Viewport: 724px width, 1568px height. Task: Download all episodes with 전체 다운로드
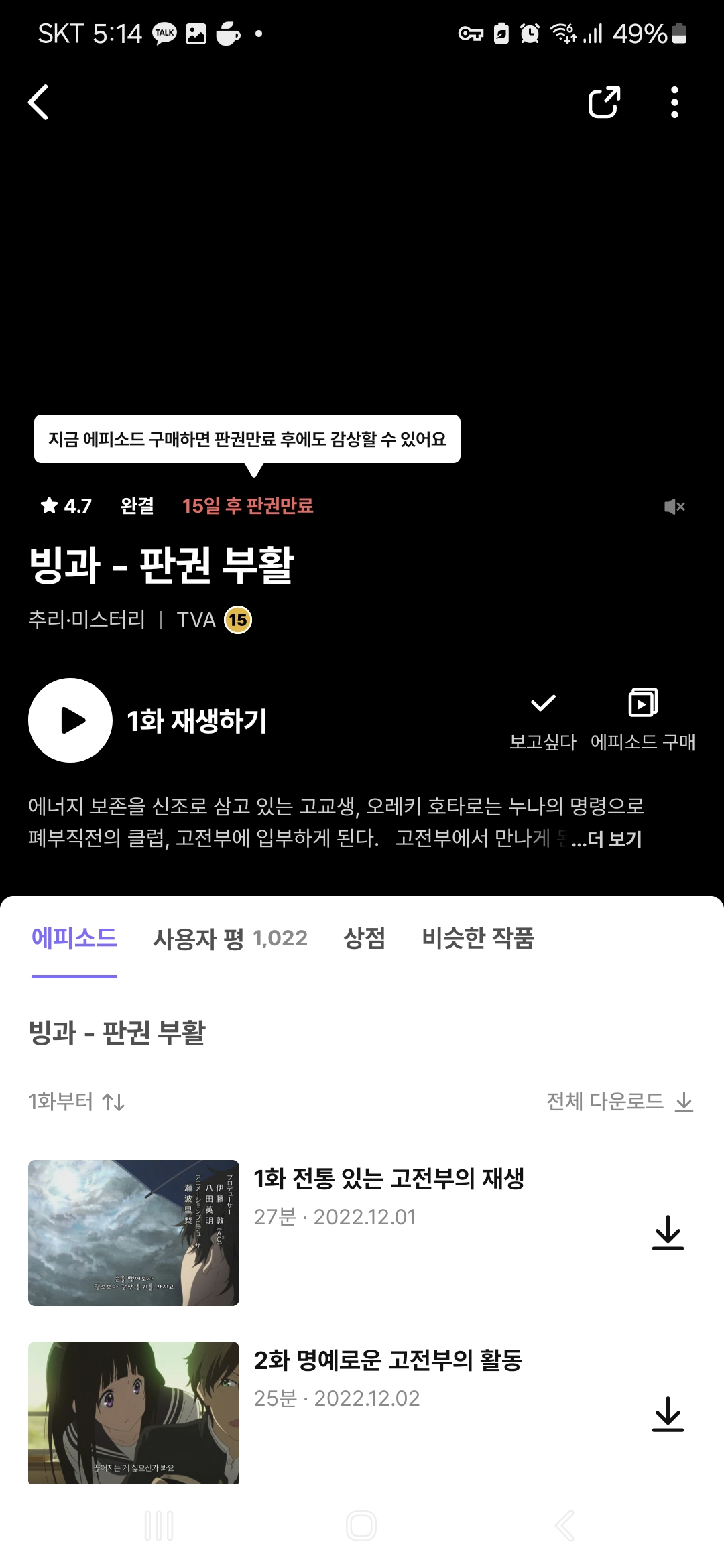pyautogui.click(x=619, y=1102)
